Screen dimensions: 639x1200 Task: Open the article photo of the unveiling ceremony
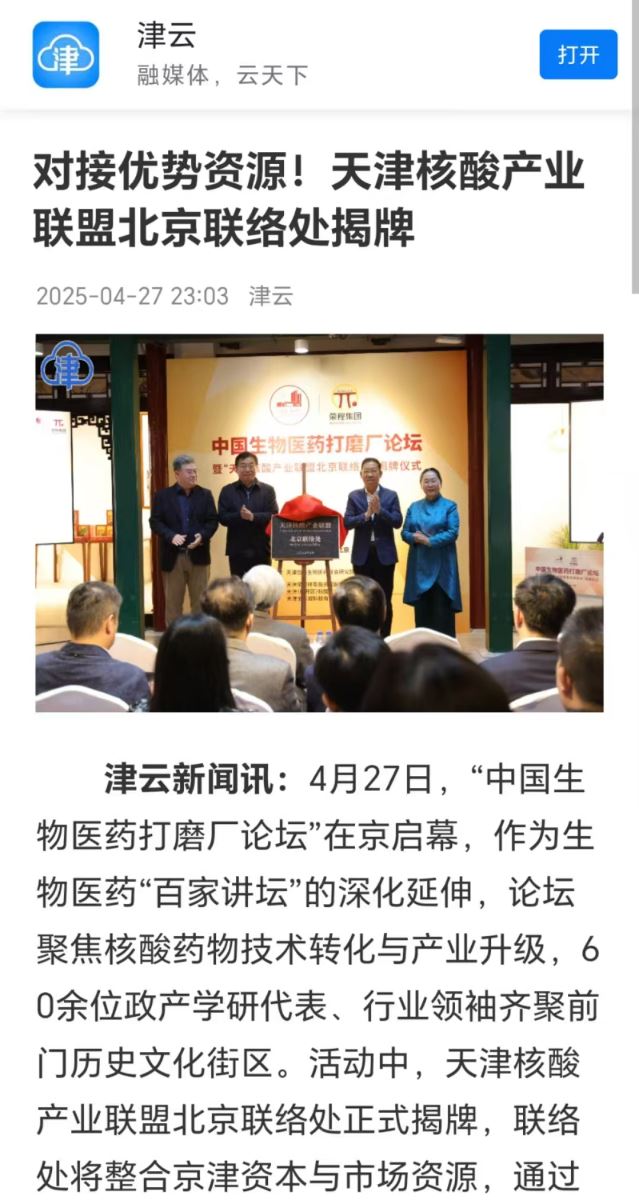(319, 522)
